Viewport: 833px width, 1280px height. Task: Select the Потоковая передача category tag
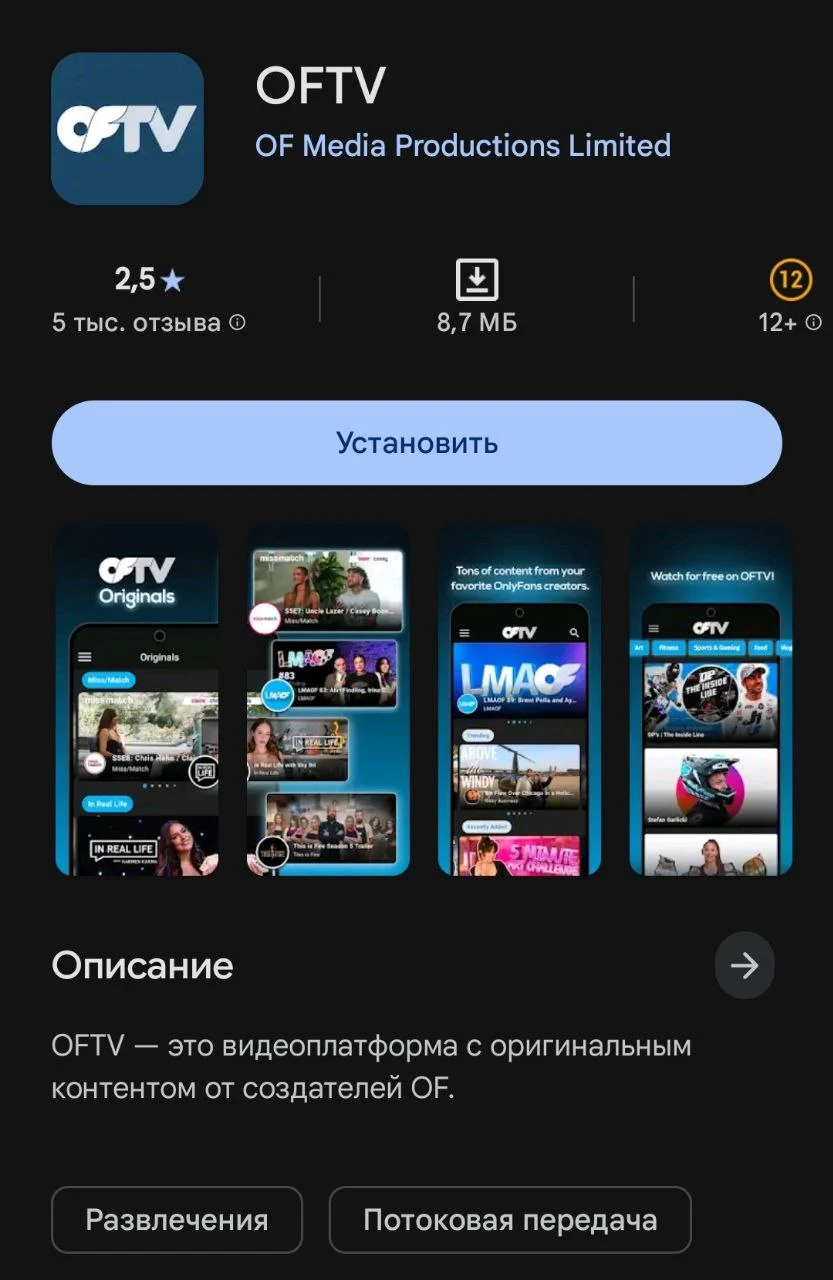click(510, 1219)
